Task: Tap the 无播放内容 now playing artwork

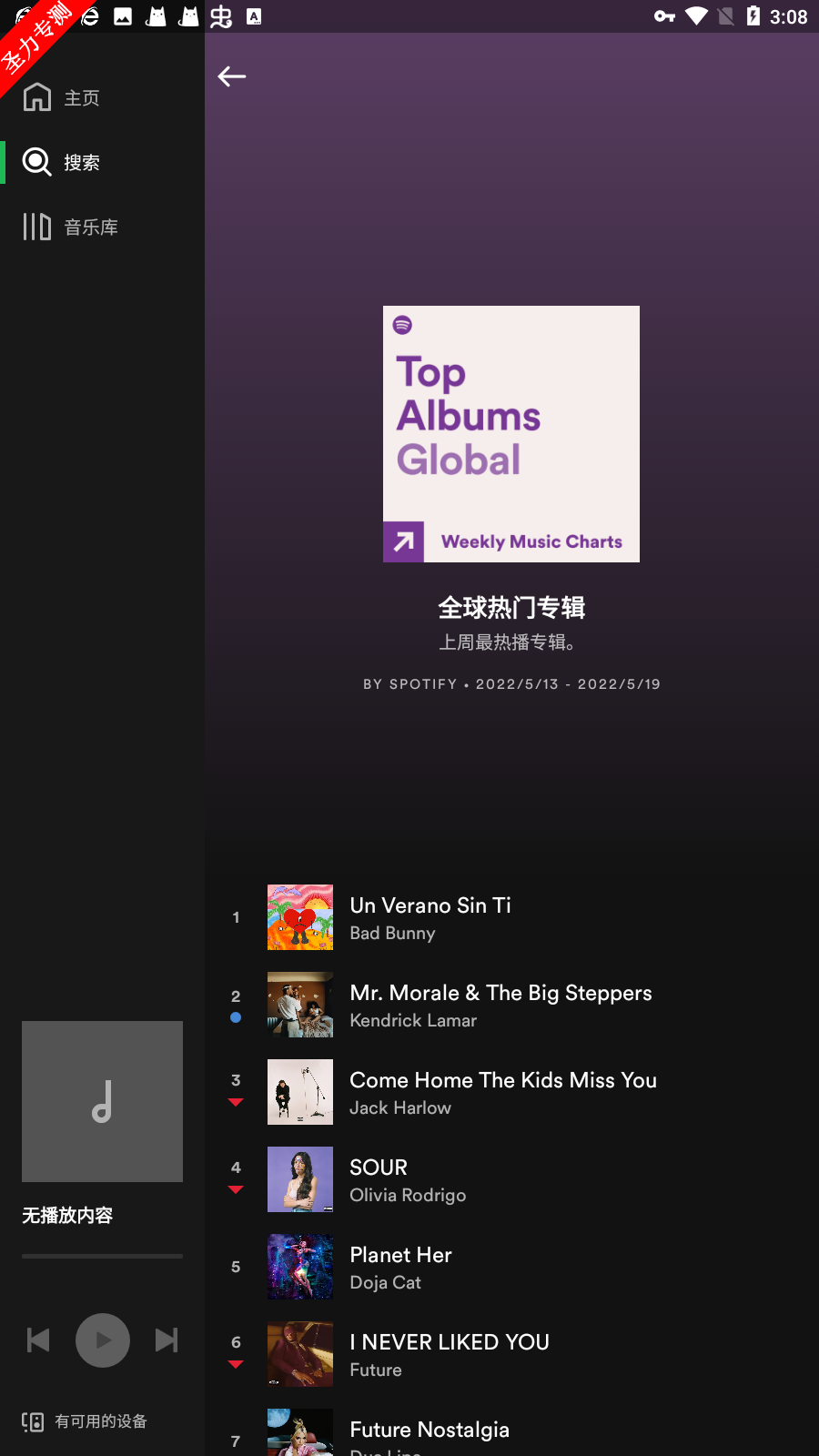Action: 102,1101
